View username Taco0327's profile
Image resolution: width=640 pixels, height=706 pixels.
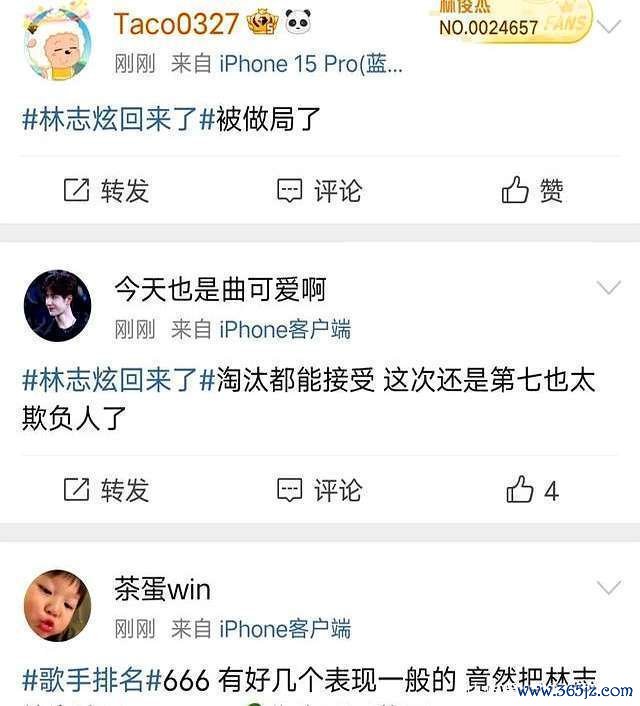[x=176, y=24]
